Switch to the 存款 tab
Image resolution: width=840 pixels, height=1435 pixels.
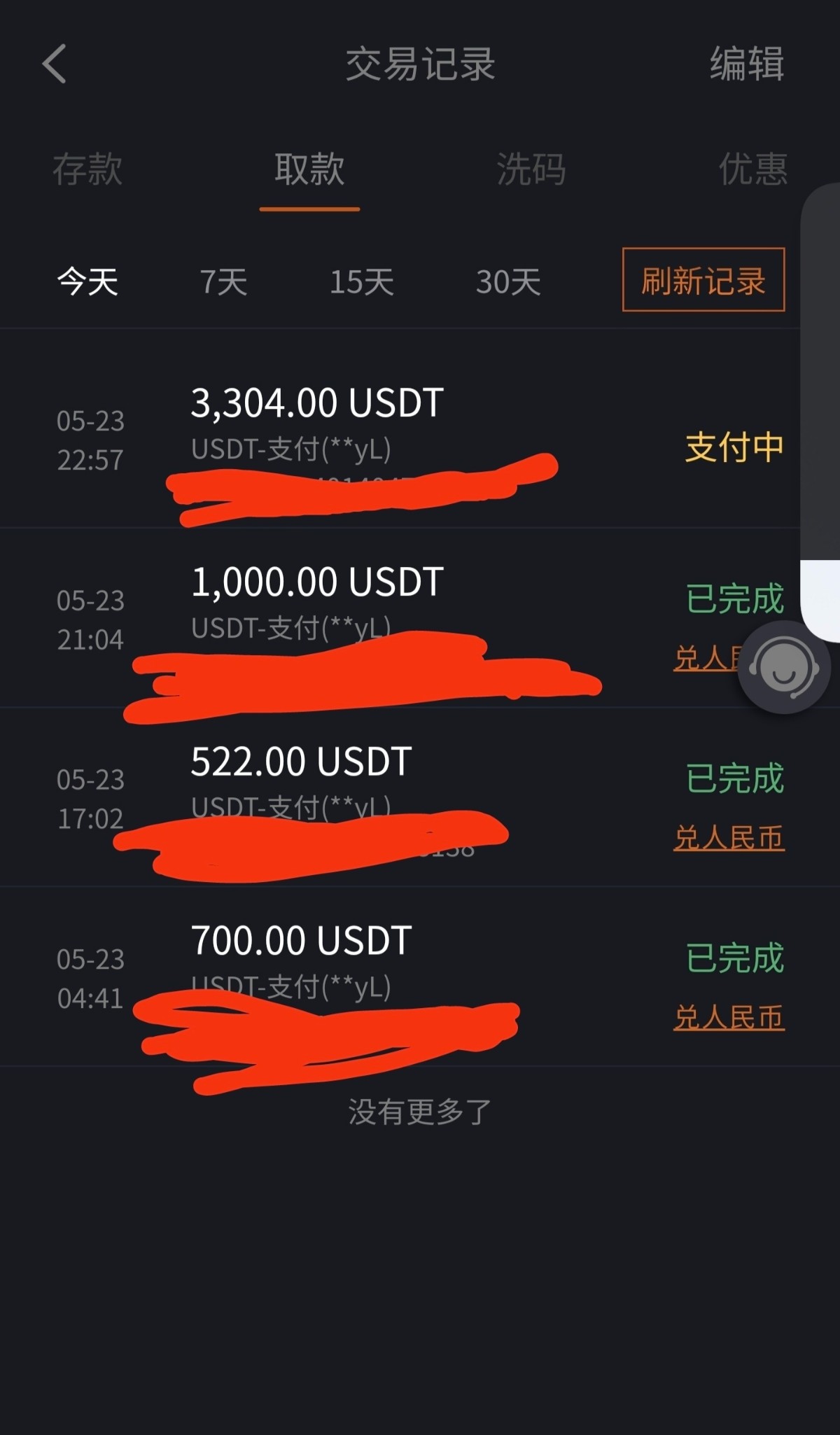87,170
